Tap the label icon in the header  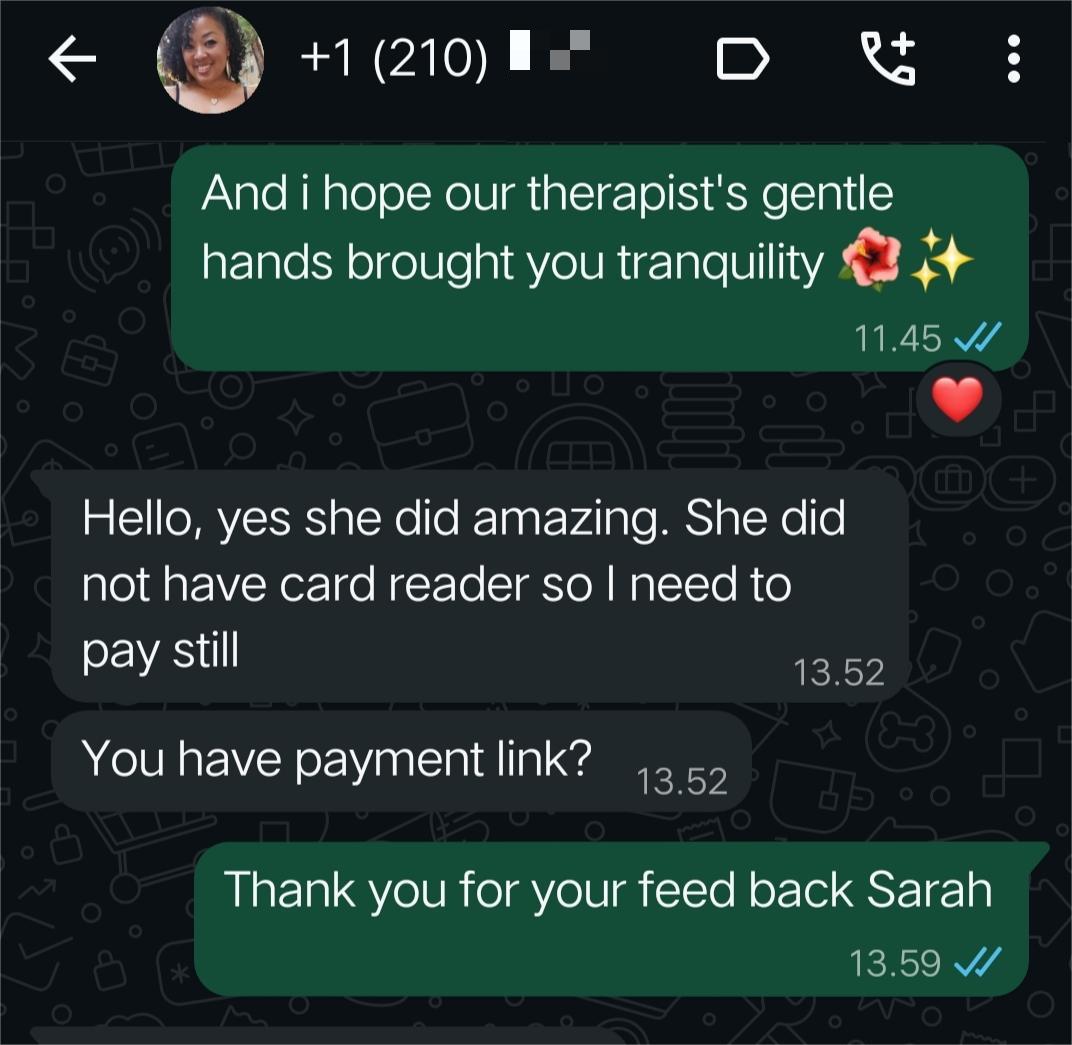click(743, 61)
